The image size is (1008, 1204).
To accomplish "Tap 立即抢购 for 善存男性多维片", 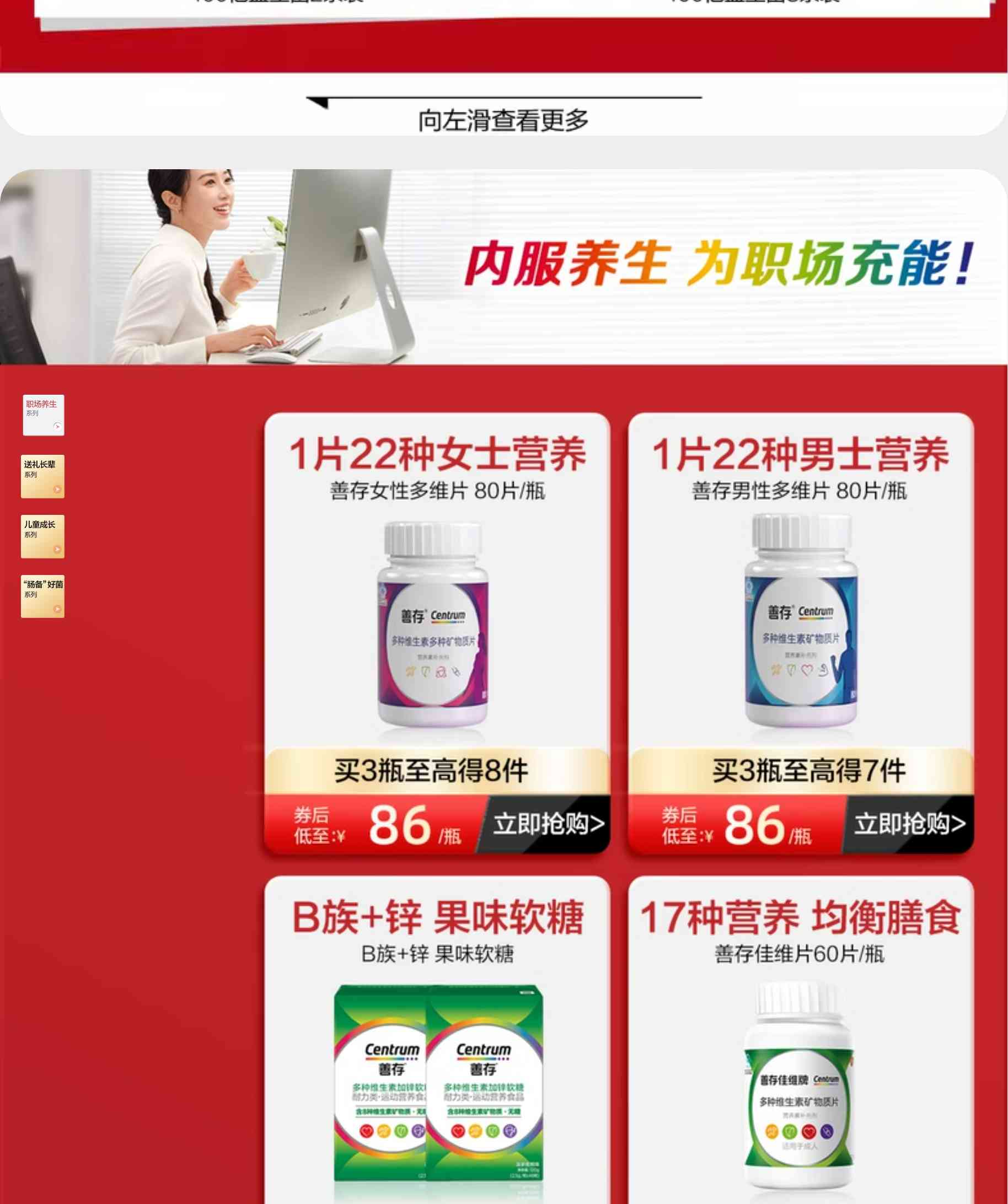I will [909, 824].
